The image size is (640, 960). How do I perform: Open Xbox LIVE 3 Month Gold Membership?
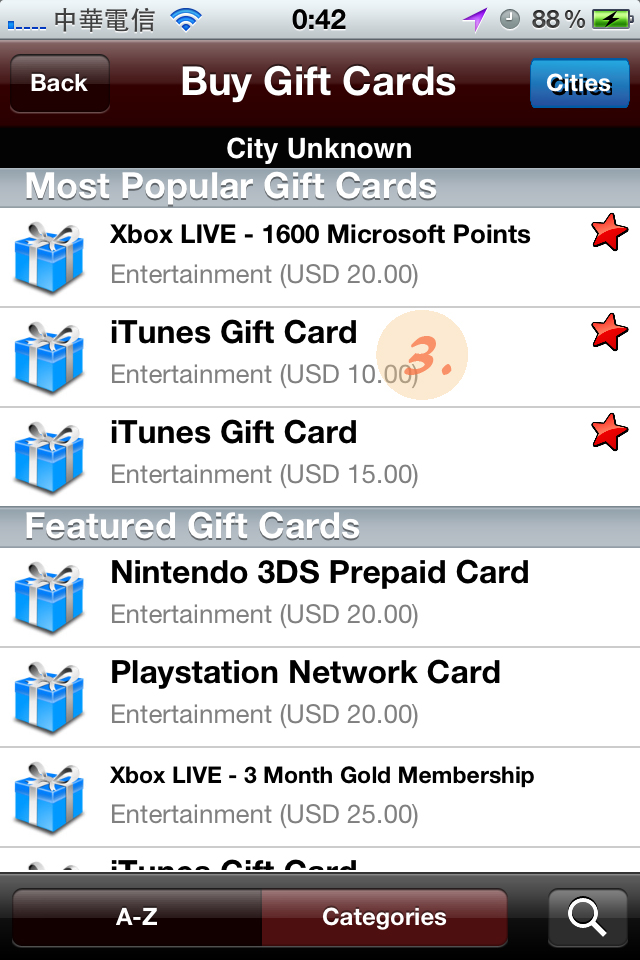click(x=320, y=794)
